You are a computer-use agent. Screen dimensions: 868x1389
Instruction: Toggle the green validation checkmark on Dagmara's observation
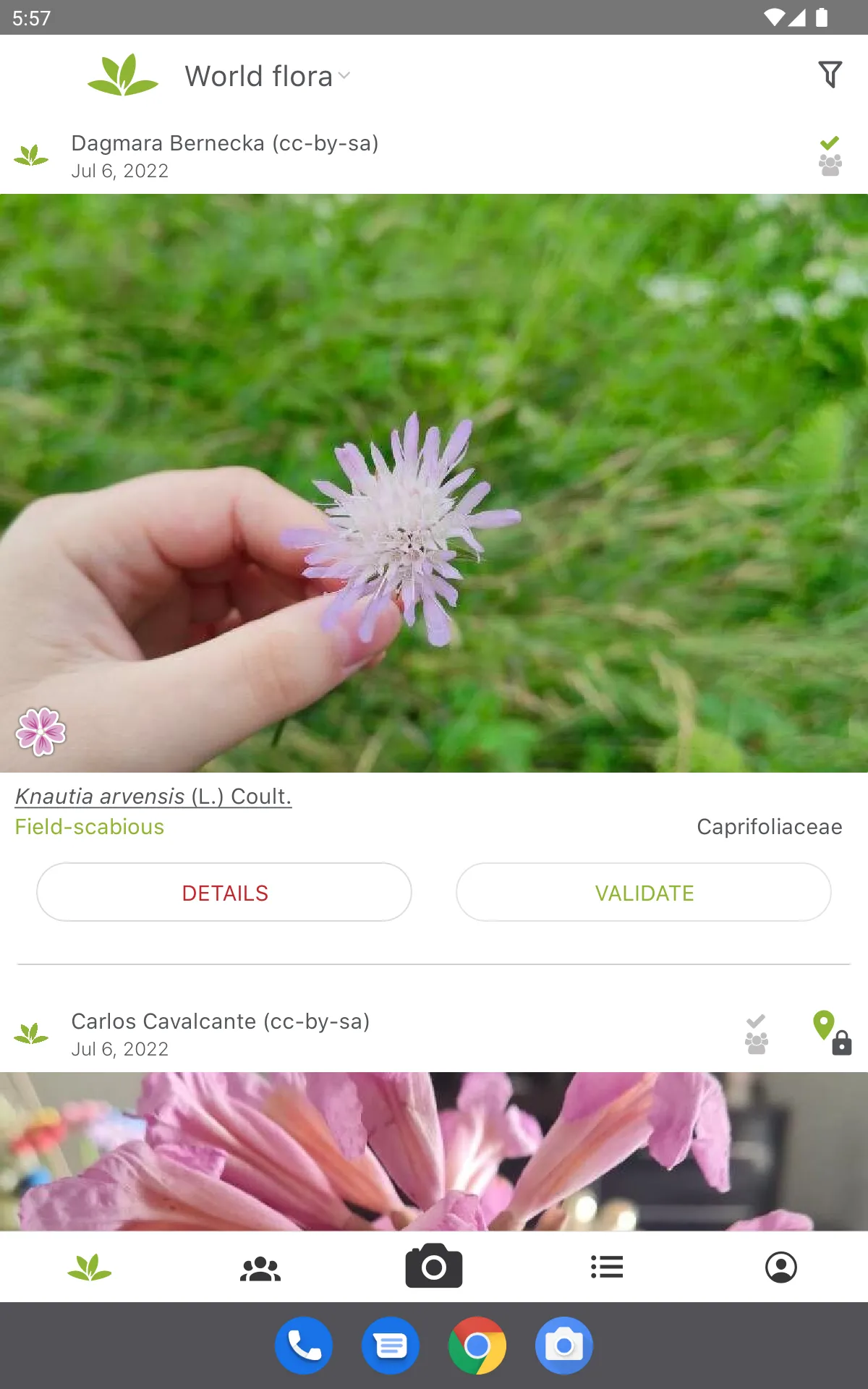tap(829, 143)
